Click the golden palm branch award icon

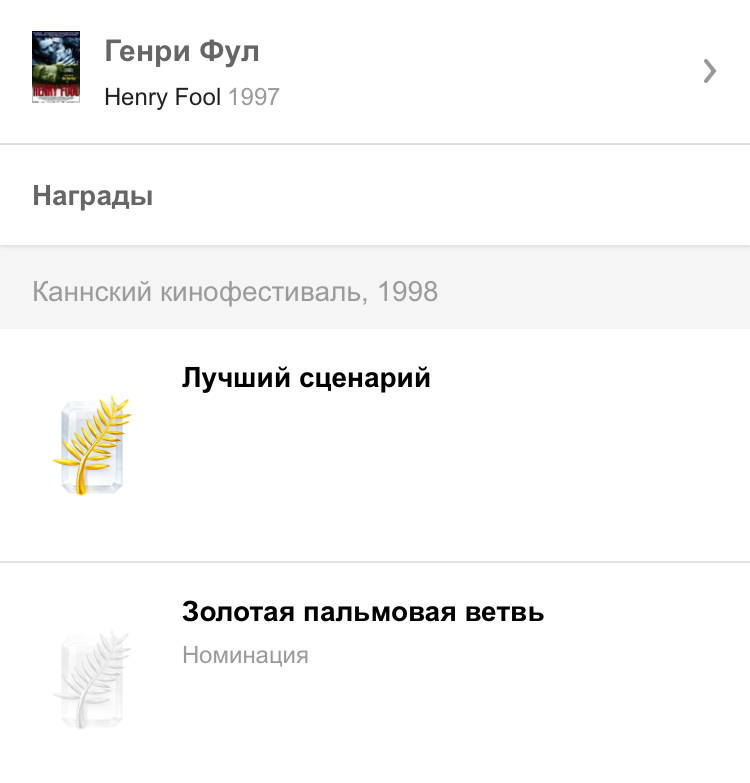[90, 447]
